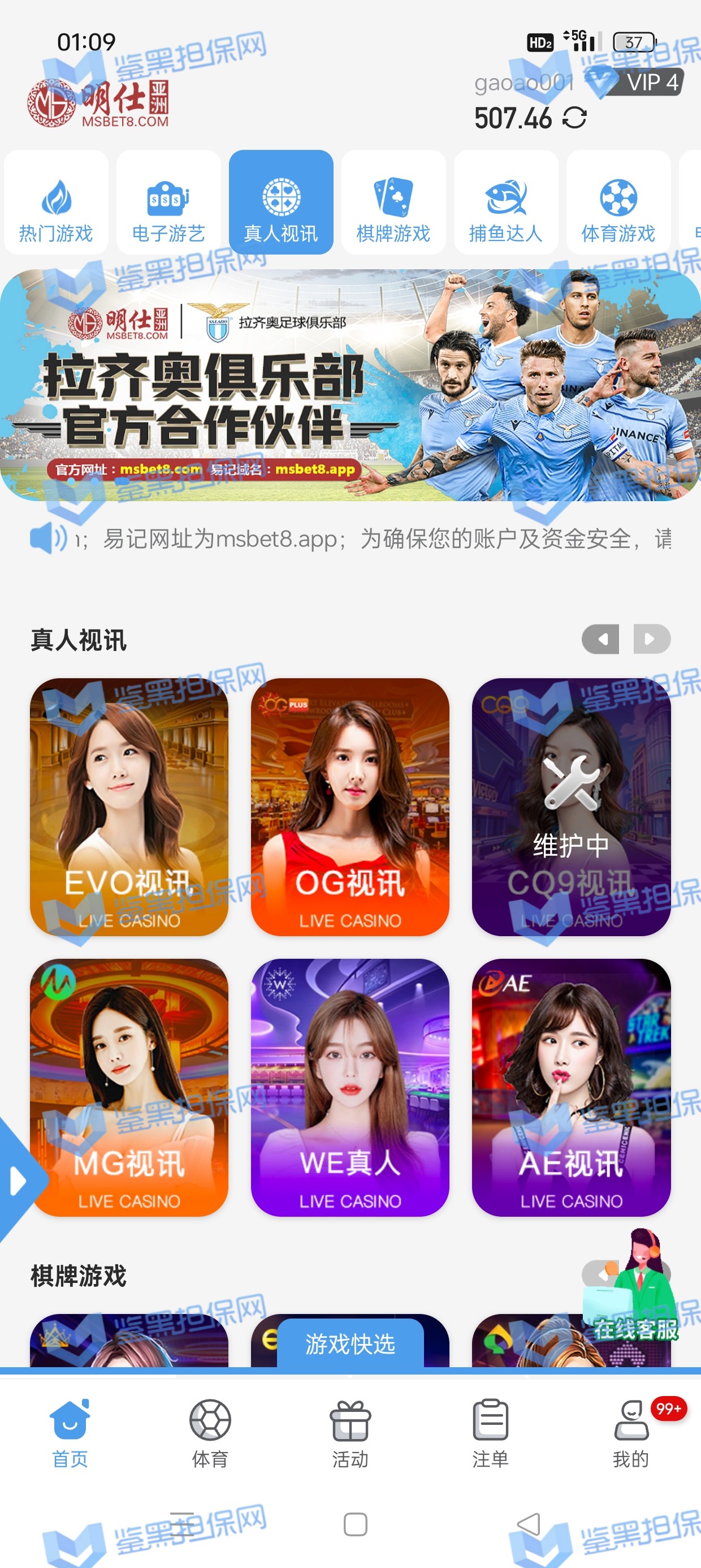
Task: Select the 电子游艺 category
Action: tap(168, 203)
